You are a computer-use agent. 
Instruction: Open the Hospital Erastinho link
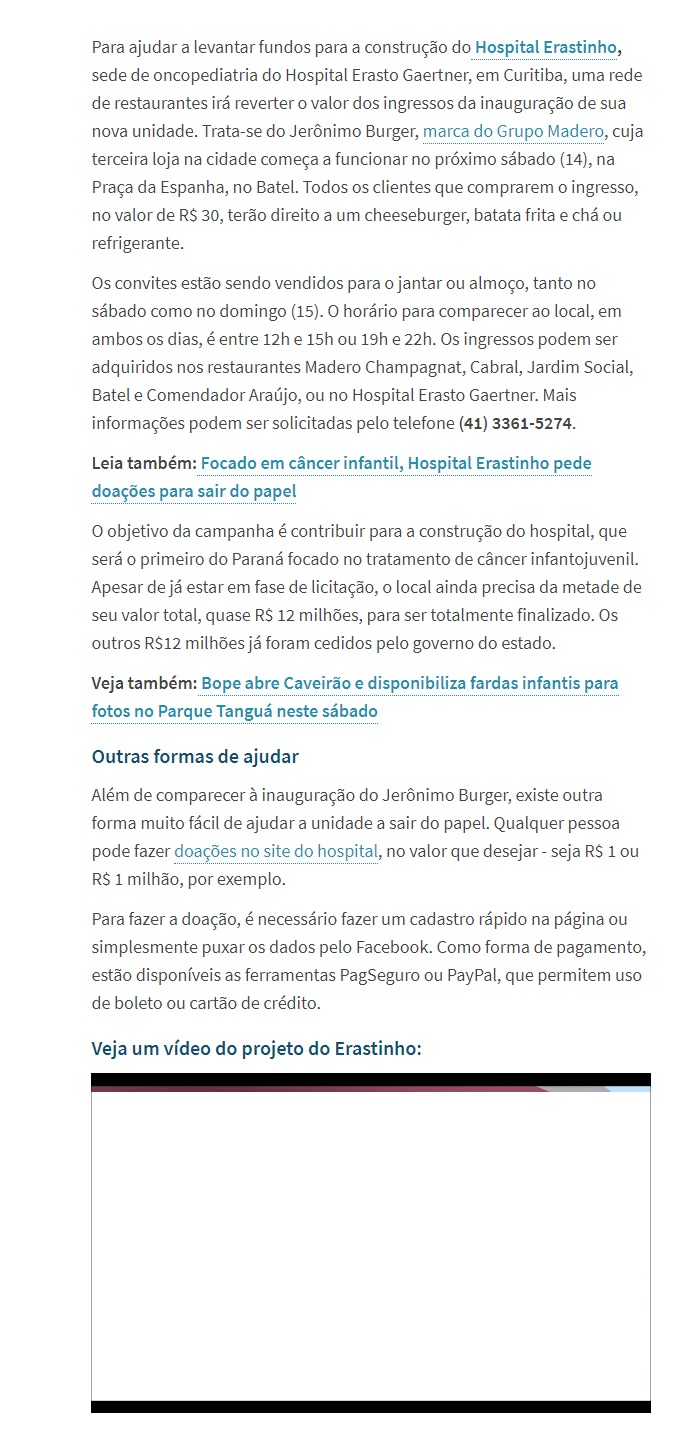546,47
